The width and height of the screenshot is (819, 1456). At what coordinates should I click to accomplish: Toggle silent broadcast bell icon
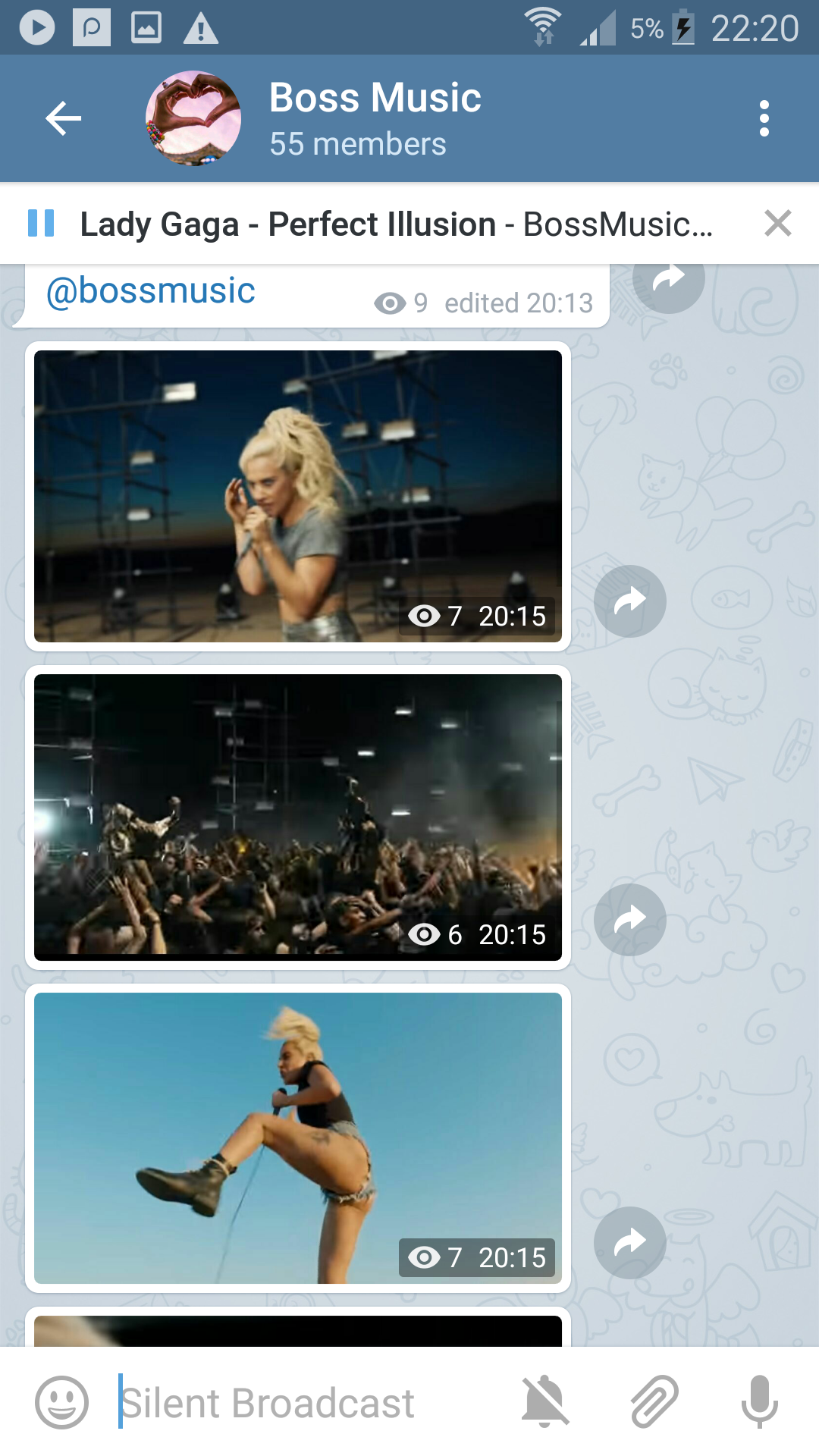(x=544, y=1402)
